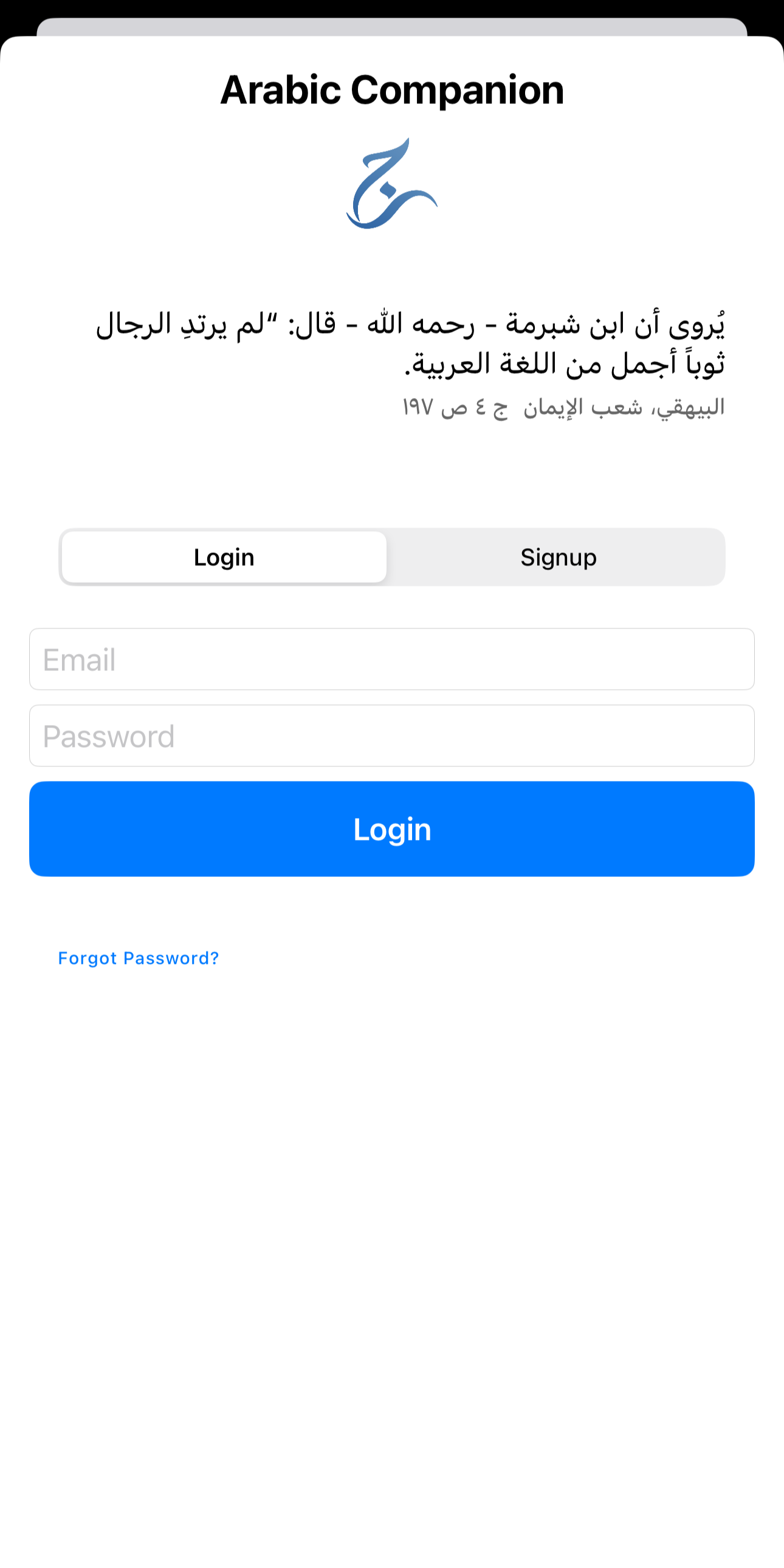The width and height of the screenshot is (784, 1568).
Task: Submit with the blue Login button
Action: (x=391, y=829)
